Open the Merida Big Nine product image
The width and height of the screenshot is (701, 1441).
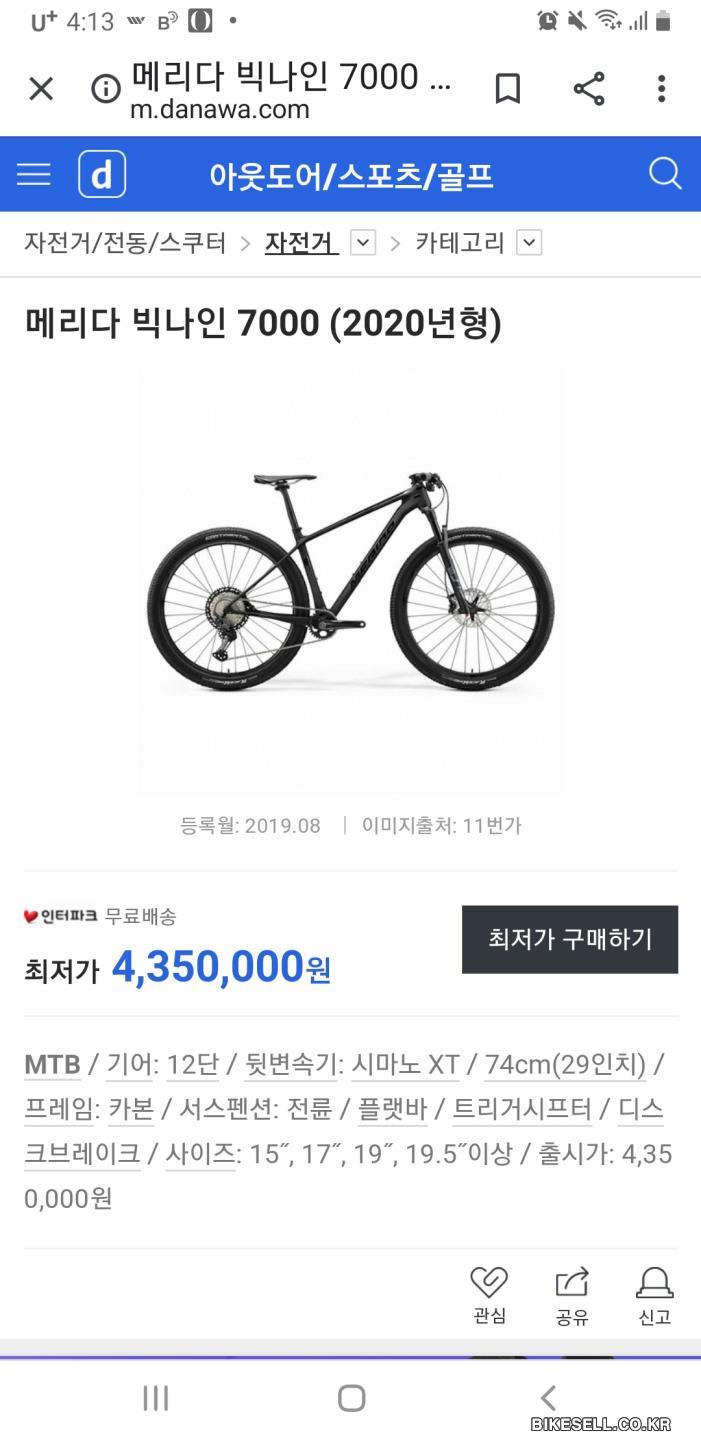350,580
